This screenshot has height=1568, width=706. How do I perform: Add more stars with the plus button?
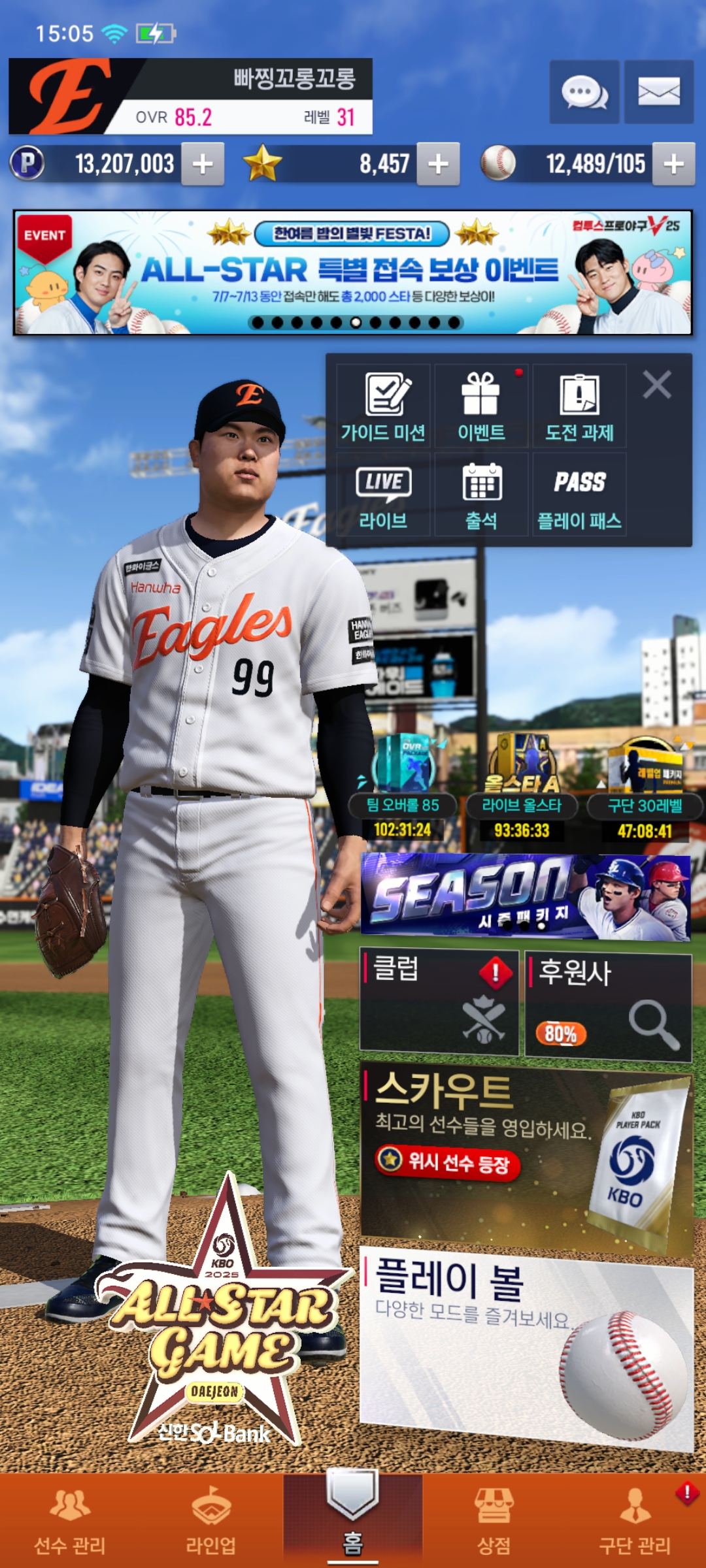pos(438,164)
